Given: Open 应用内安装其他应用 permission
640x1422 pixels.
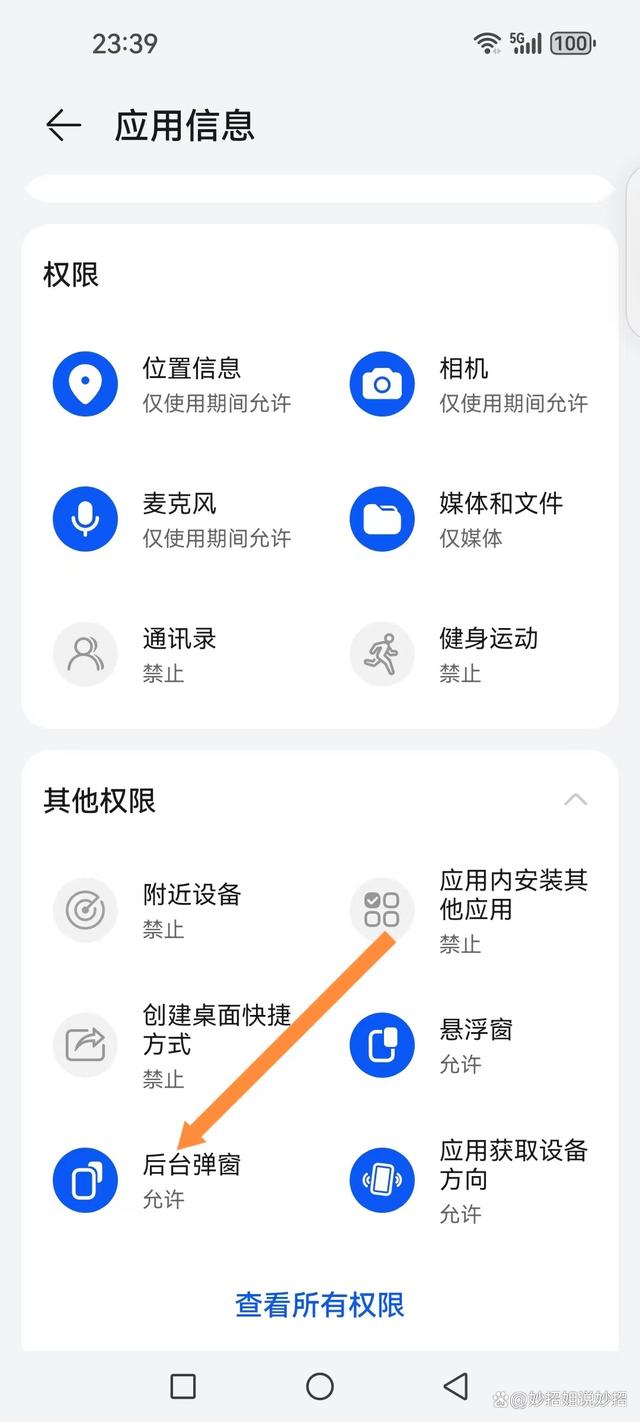Looking at the screenshot, I should coord(470,910).
